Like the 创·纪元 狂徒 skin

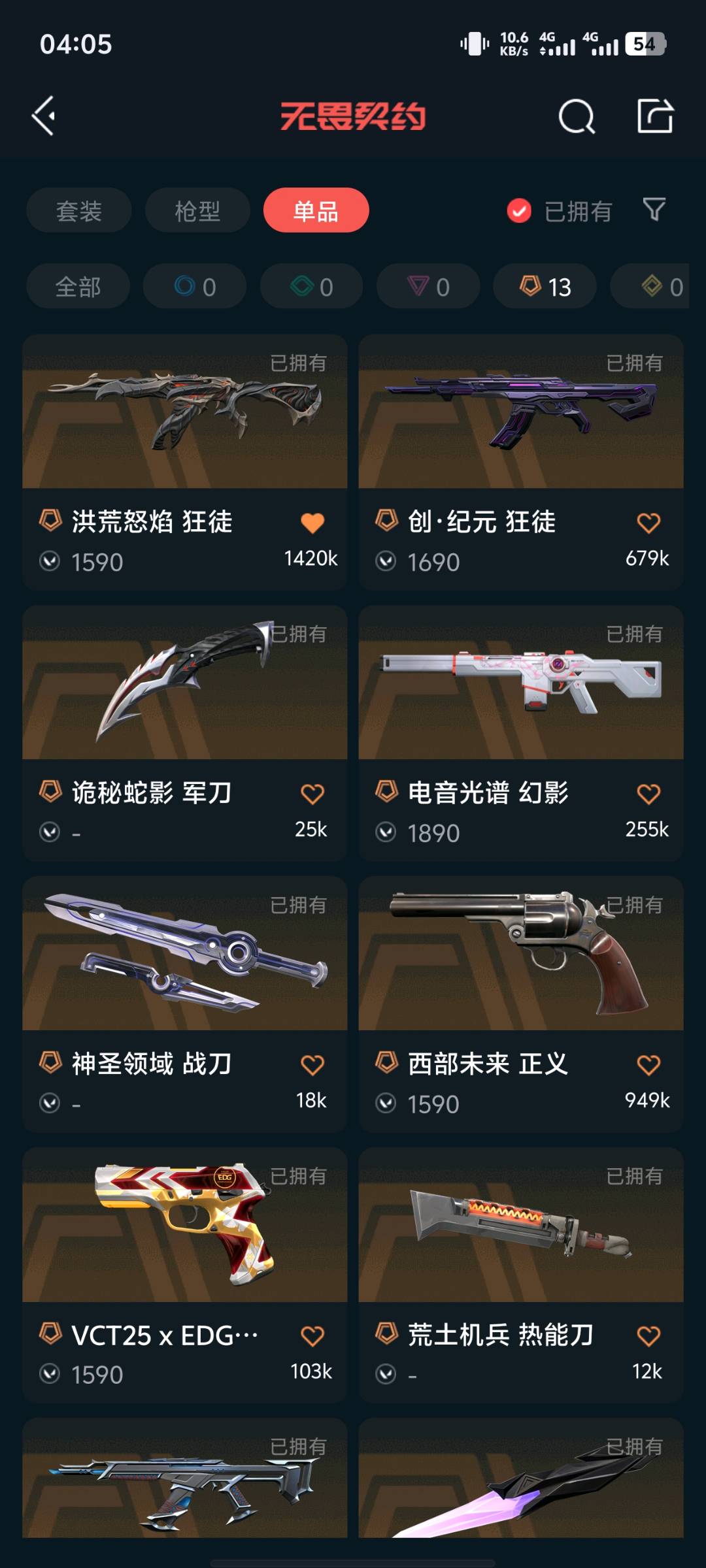pyautogui.click(x=648, y=522)
